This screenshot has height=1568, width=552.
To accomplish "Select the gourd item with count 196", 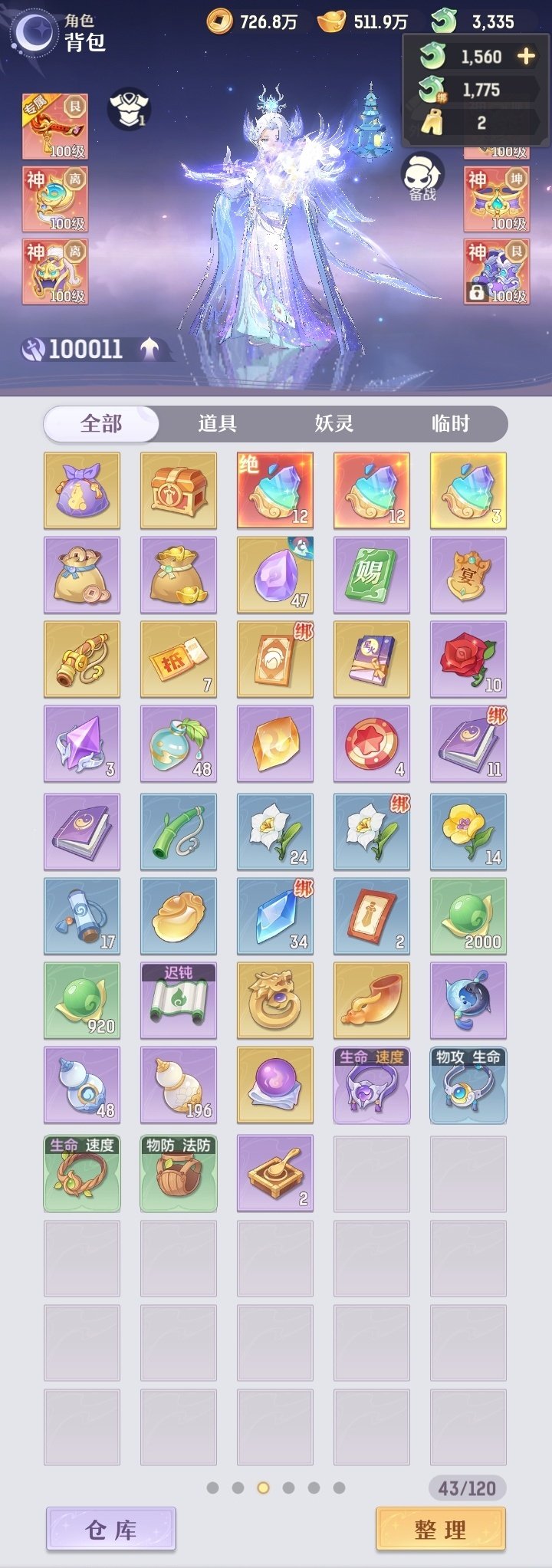I will [178, 1084].
